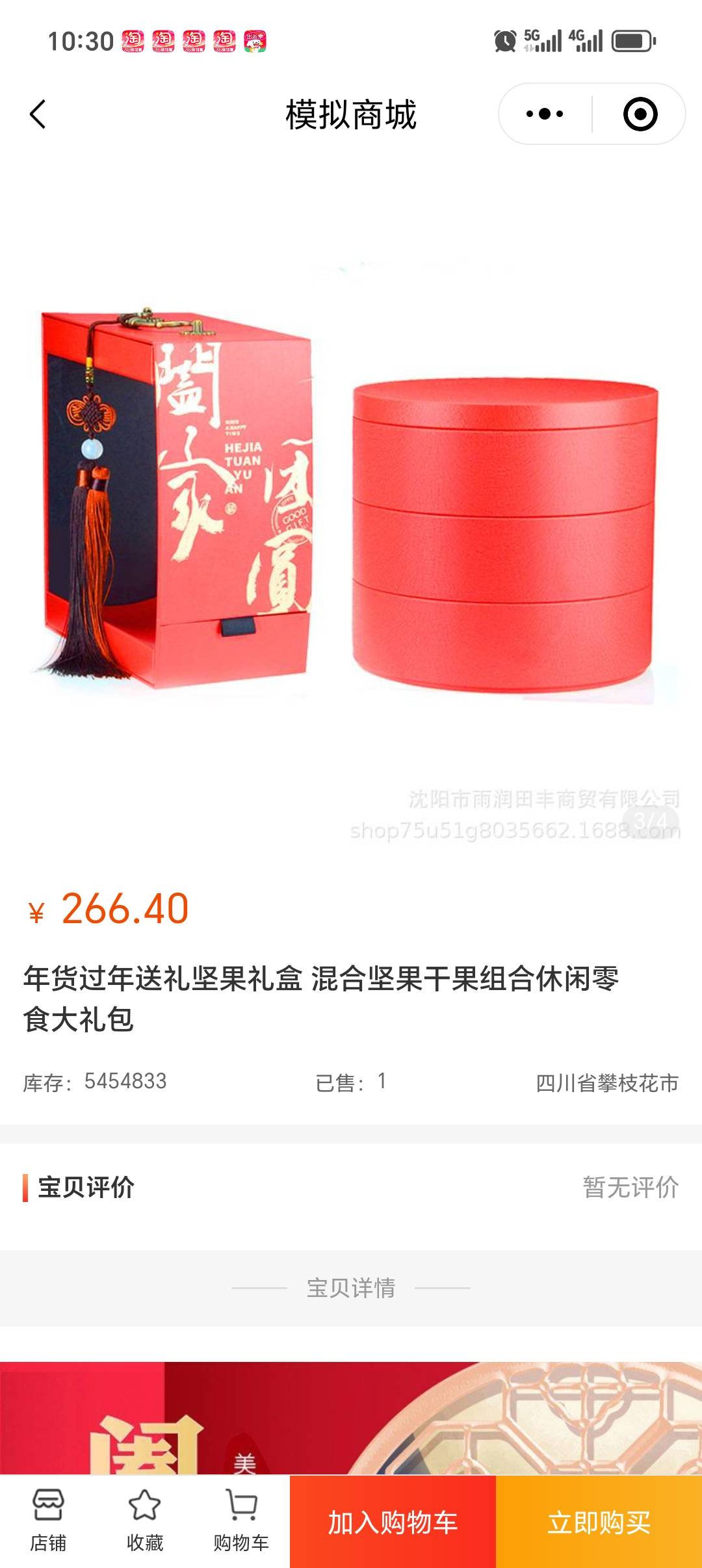Viewport: 702px width, 1568px height.
Task: Add this item to favorites with 收藏
Action: pos(144,1521)
